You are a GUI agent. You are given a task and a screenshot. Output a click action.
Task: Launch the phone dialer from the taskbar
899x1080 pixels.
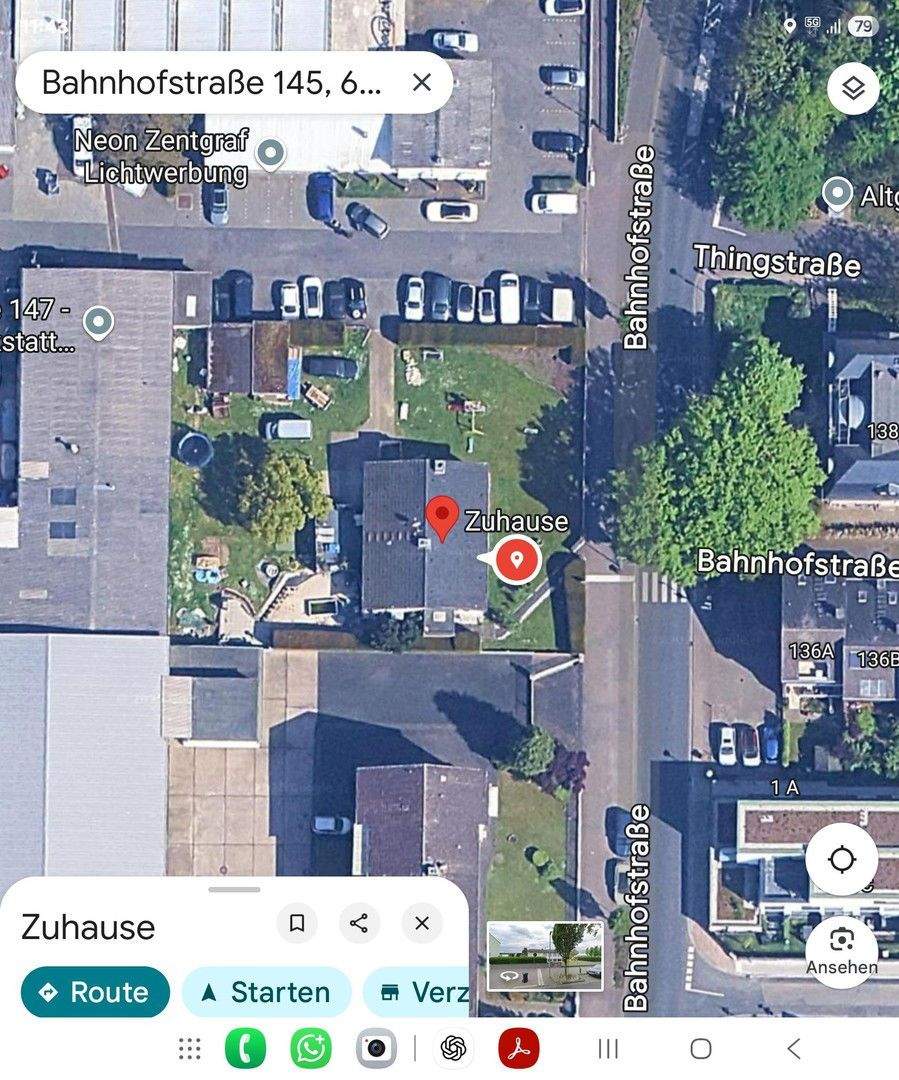pyautogui.click(x=245, y=1048)
